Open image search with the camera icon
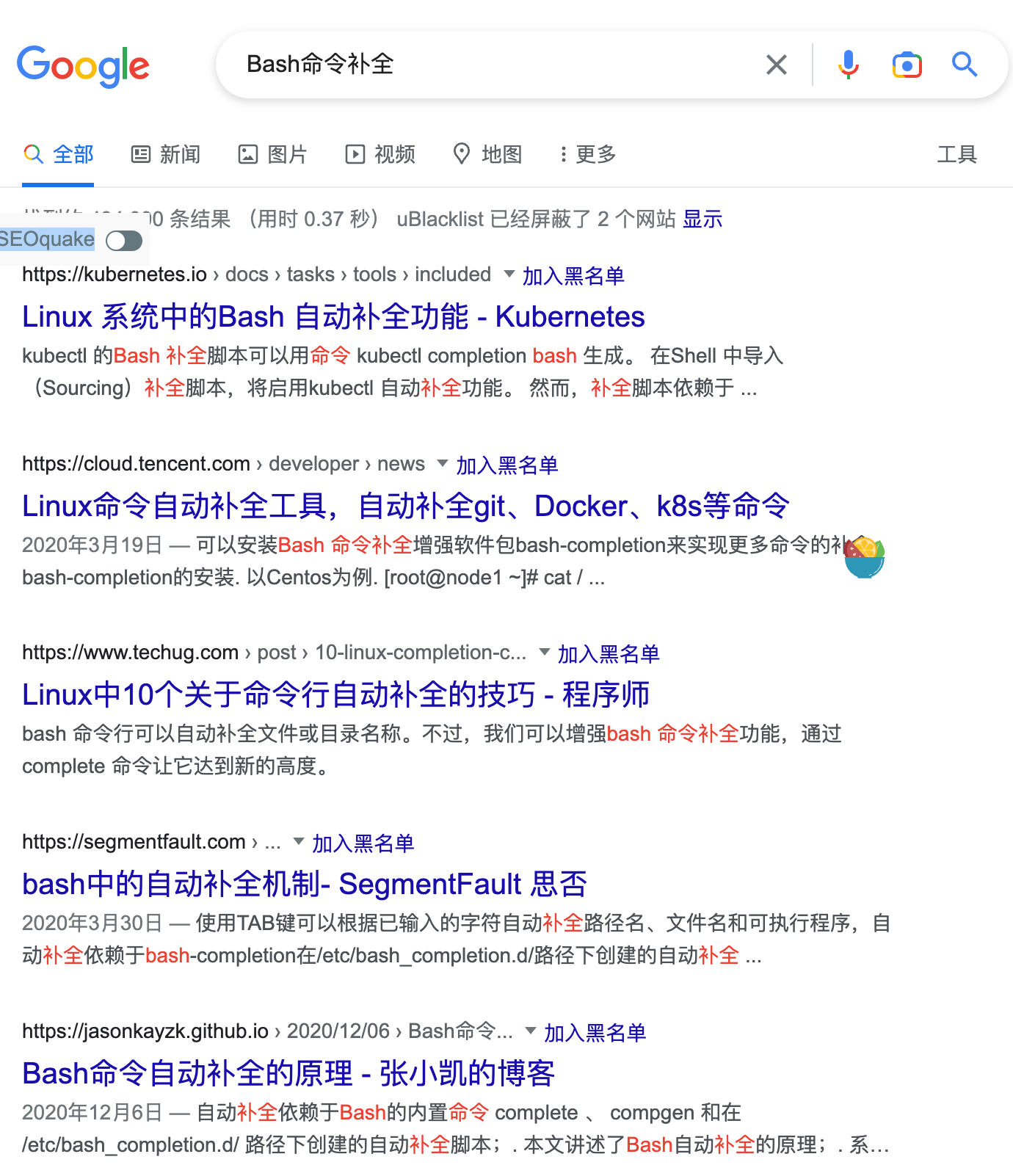The image size is (1013, 1176). pos(907,65)
